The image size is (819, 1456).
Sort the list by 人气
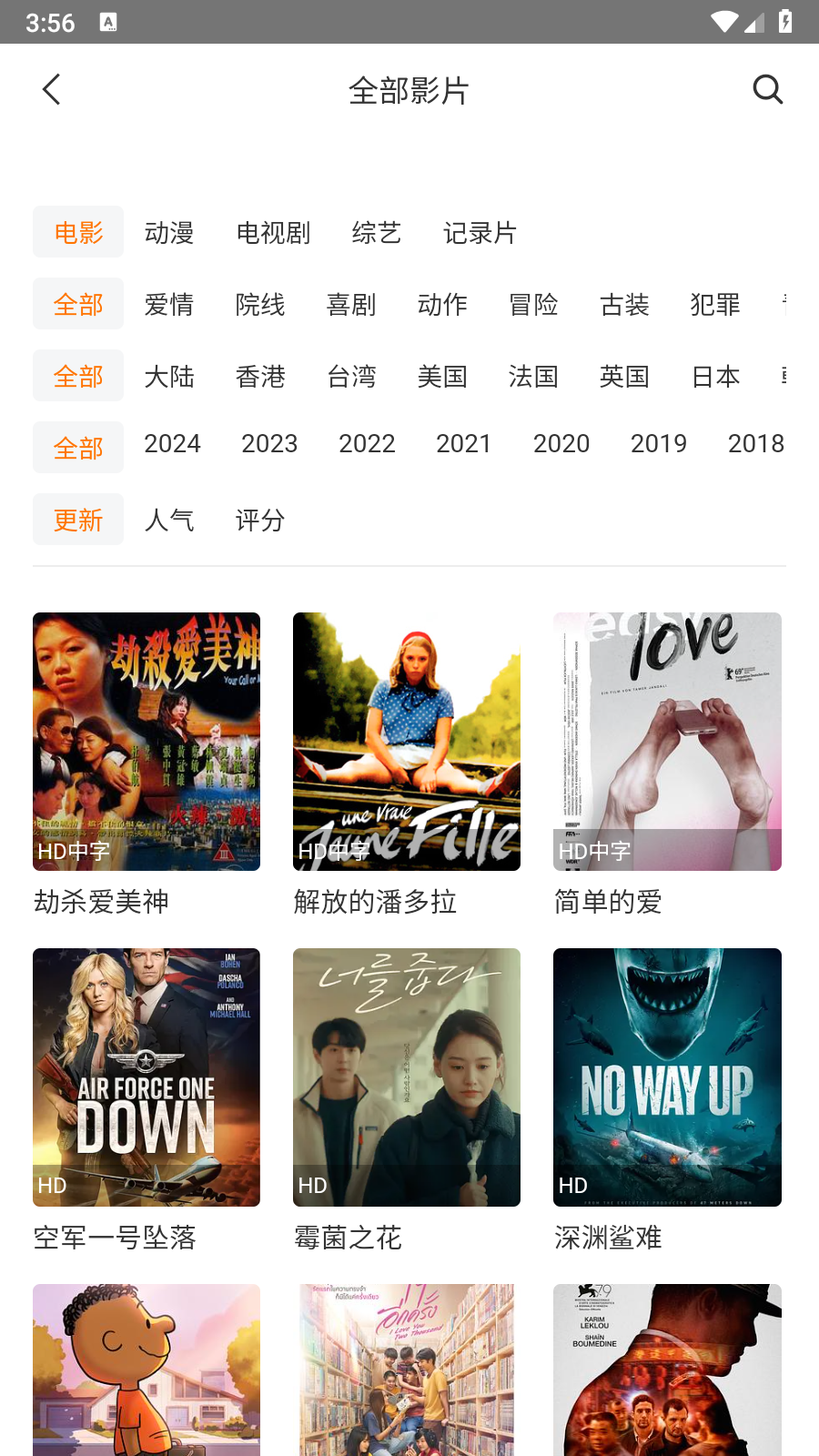pyautogui.click(x=169, y=520)
